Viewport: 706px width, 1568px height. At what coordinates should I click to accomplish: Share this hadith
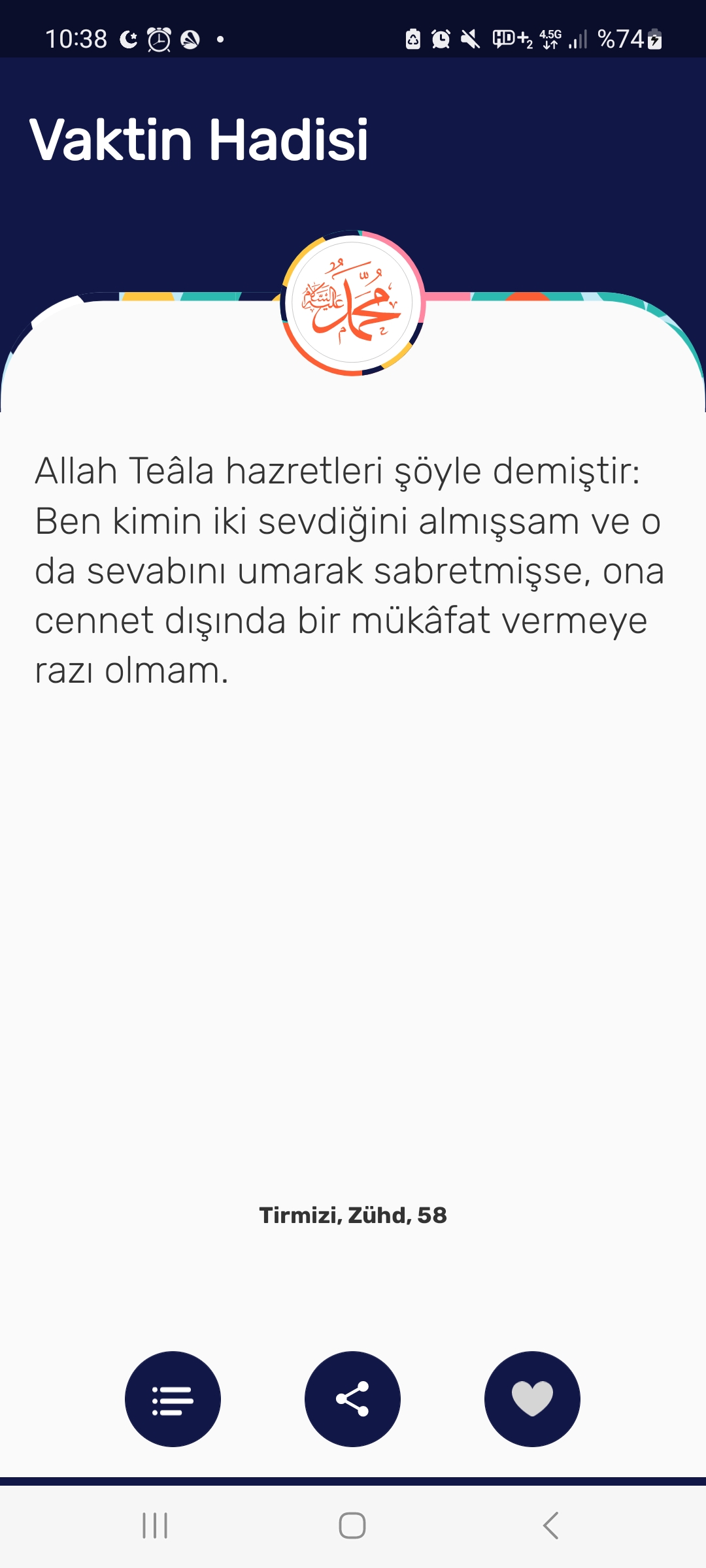pos(352,1399)
